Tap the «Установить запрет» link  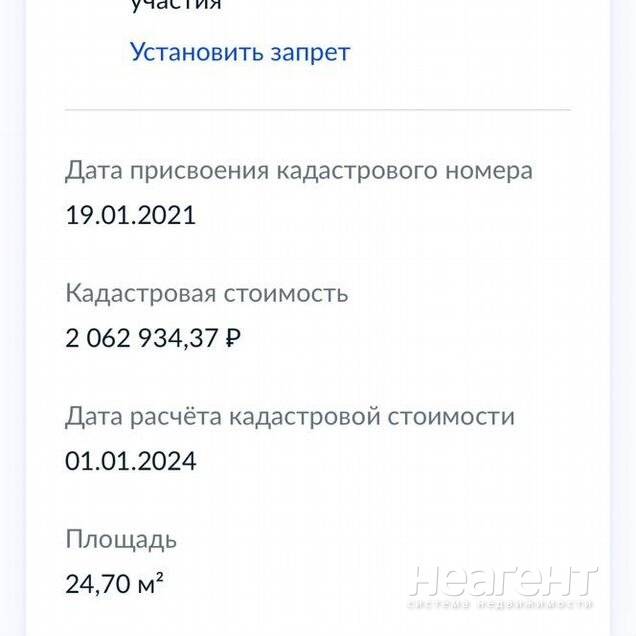pos(240,52)
